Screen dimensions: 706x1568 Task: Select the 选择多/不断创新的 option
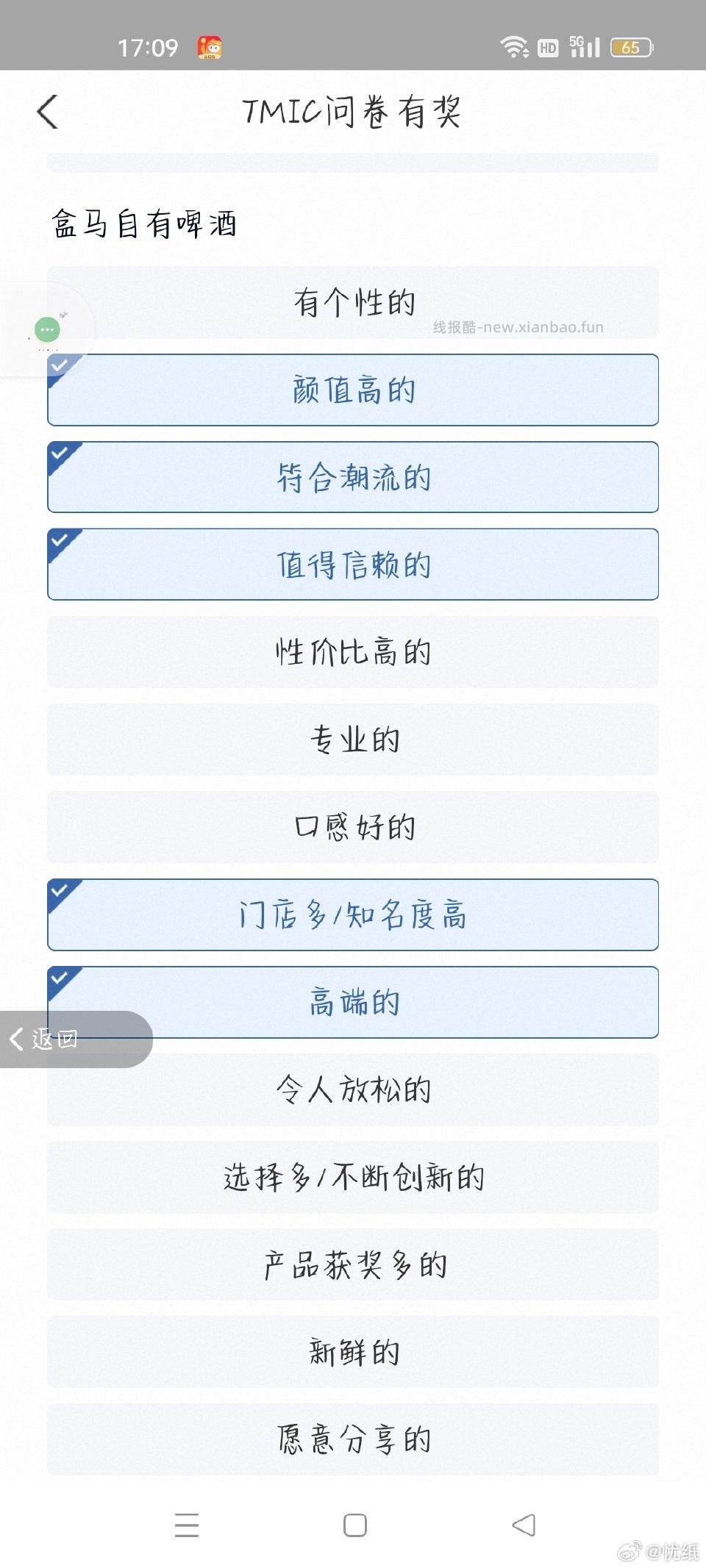[x=353, y=1178]
